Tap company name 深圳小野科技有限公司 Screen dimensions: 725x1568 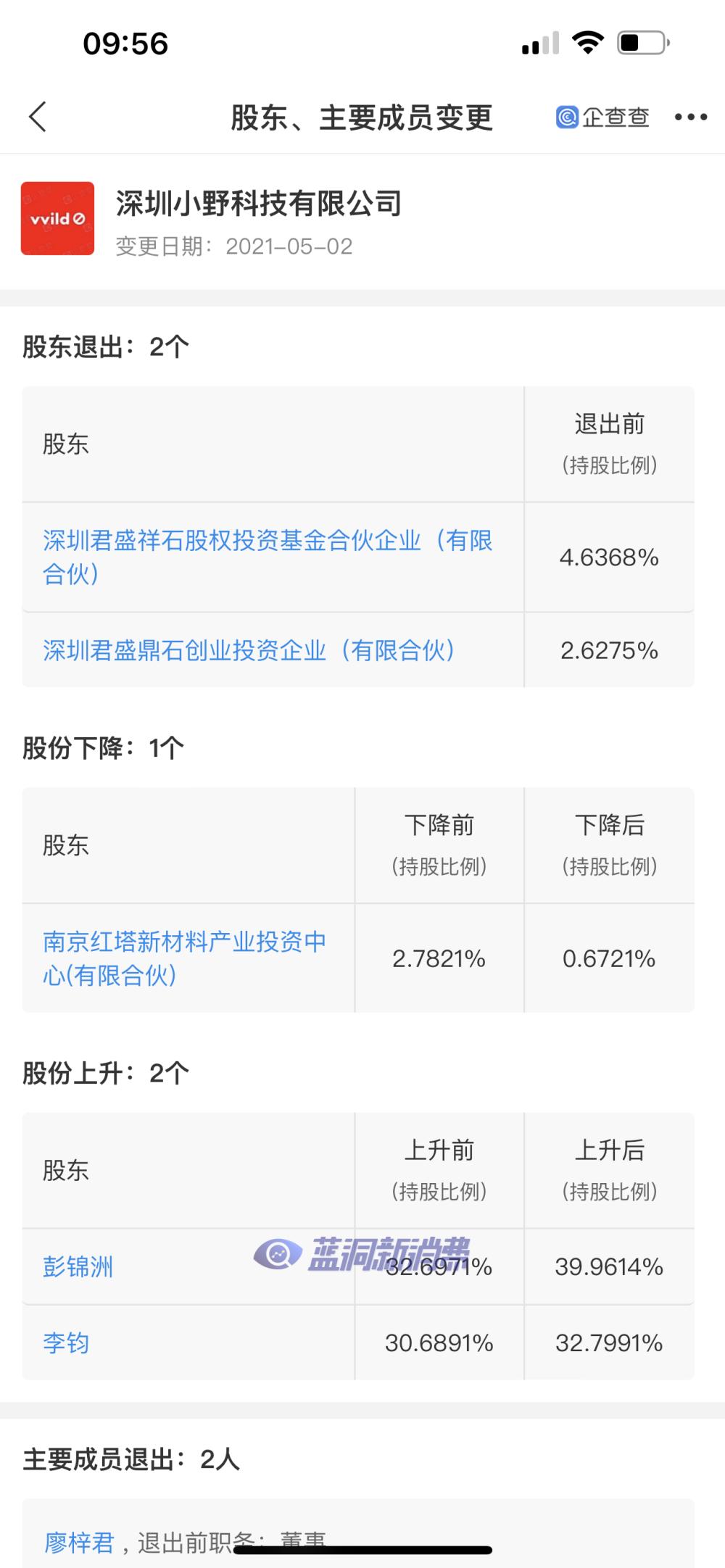258,205
